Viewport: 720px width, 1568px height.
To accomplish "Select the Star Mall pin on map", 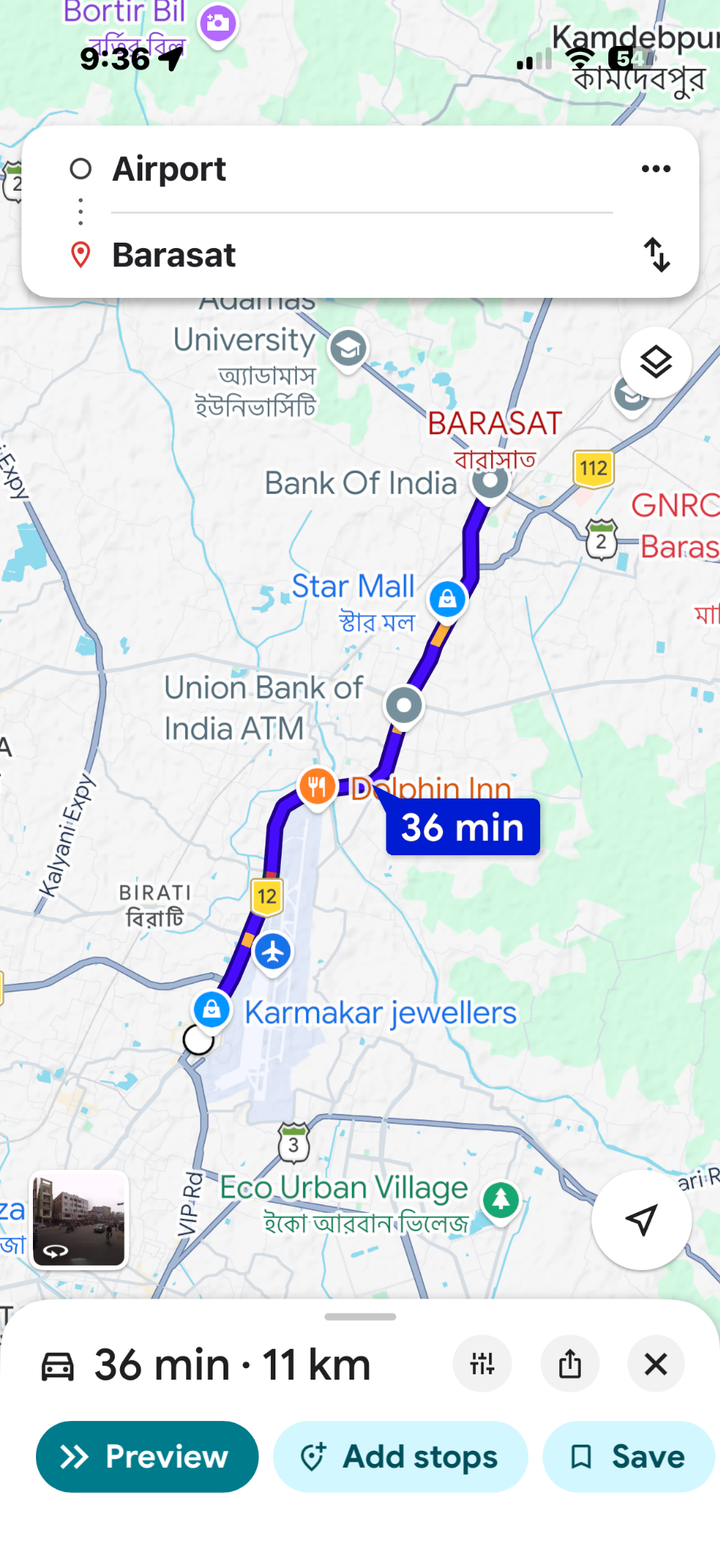I will [x=448, y=599].
